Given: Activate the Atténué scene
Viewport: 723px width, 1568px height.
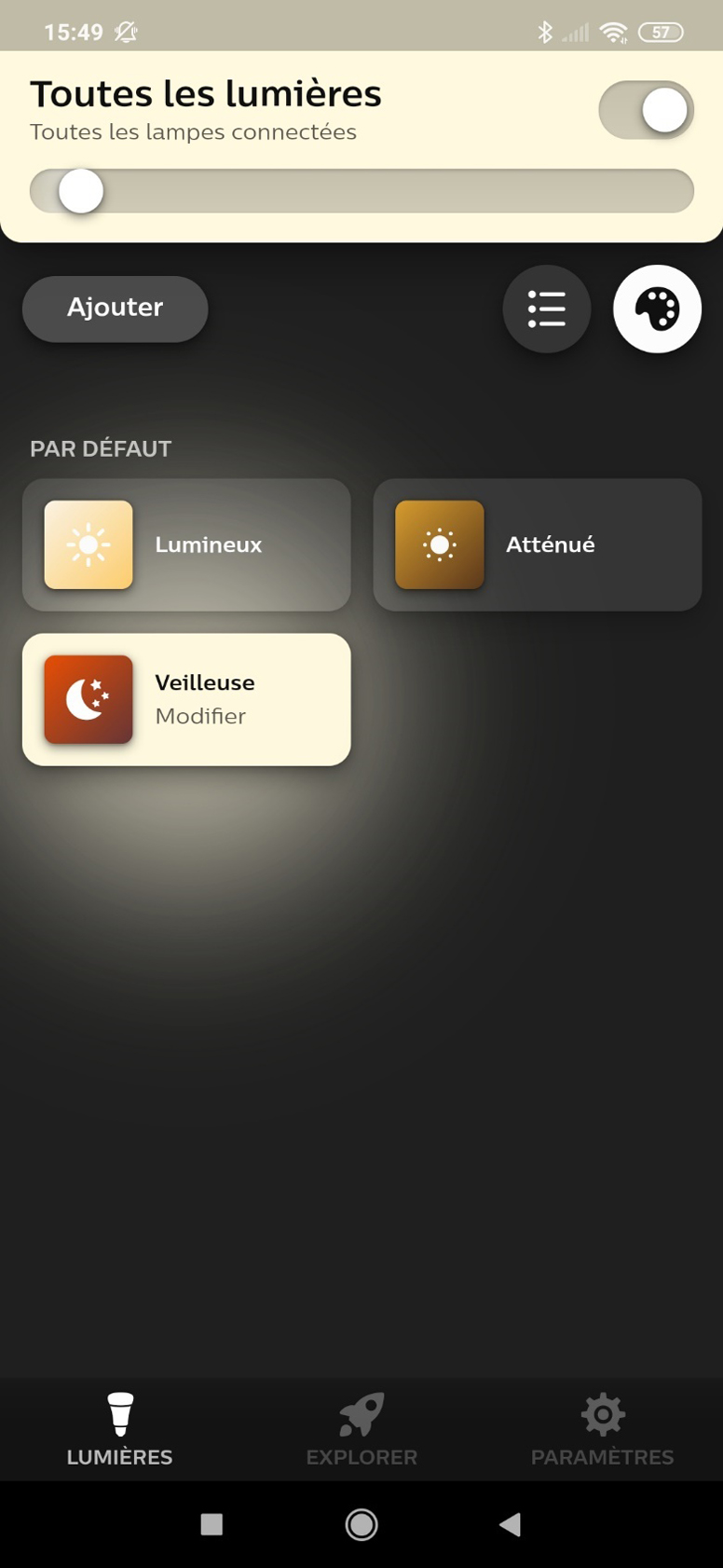Looking at the screenshot, I should 538,544.
